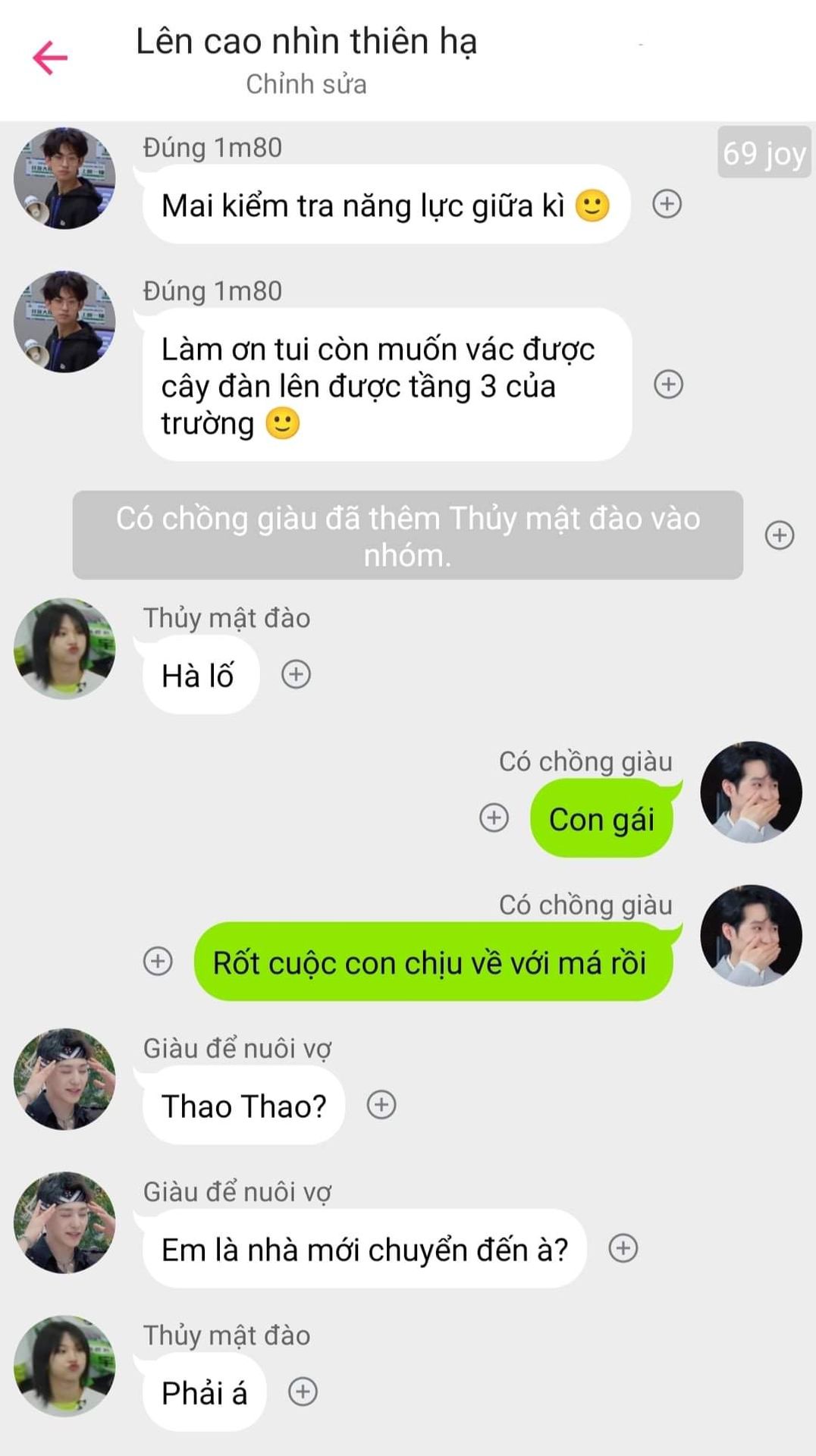816x1456 pixels.
Task: Tap the plus beside the "Phải á" message
Action: 303,1392
